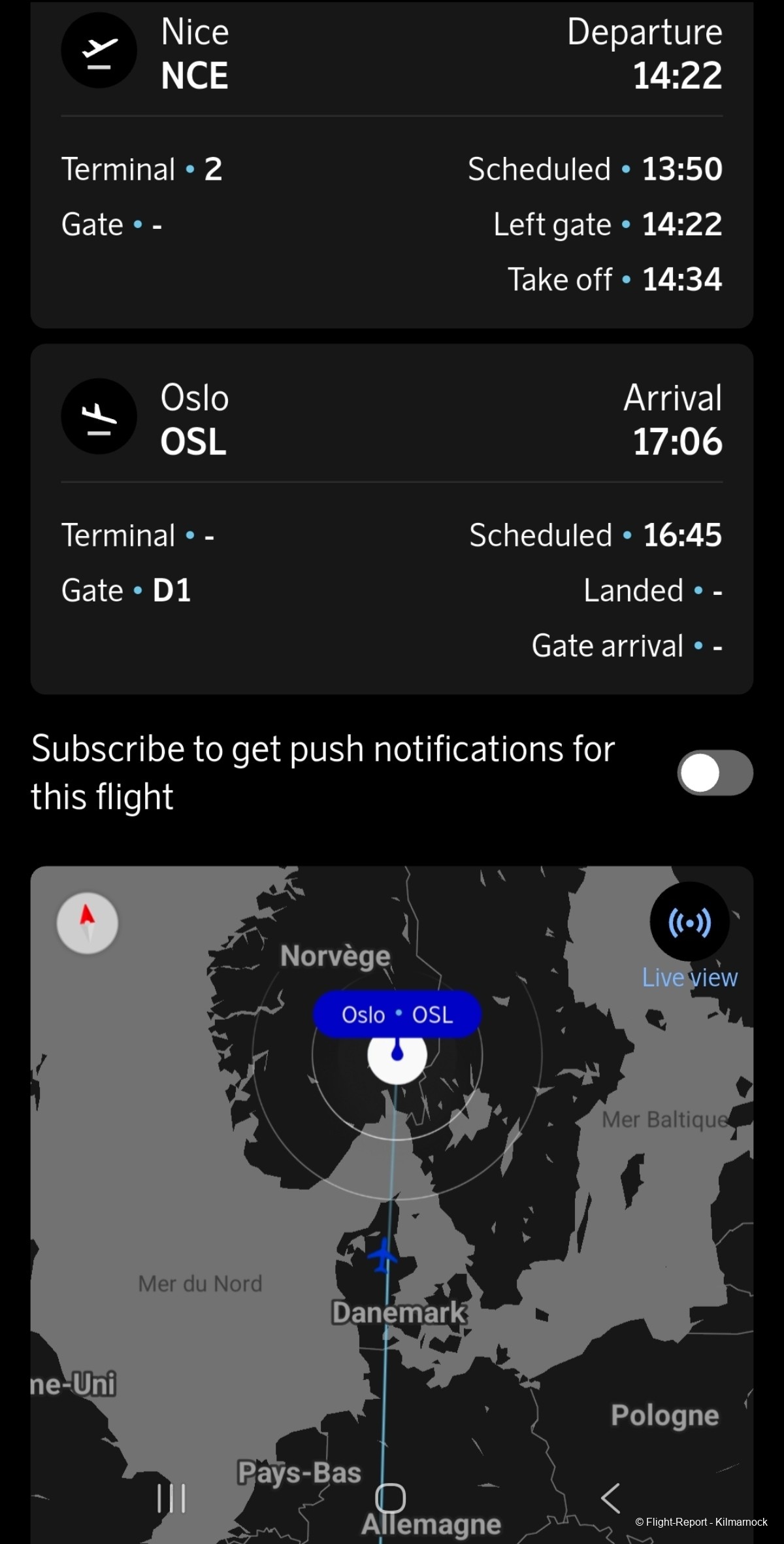
Task: Go to the phone's home screen
Action: pyautogui.click(x=391, y=1498)
